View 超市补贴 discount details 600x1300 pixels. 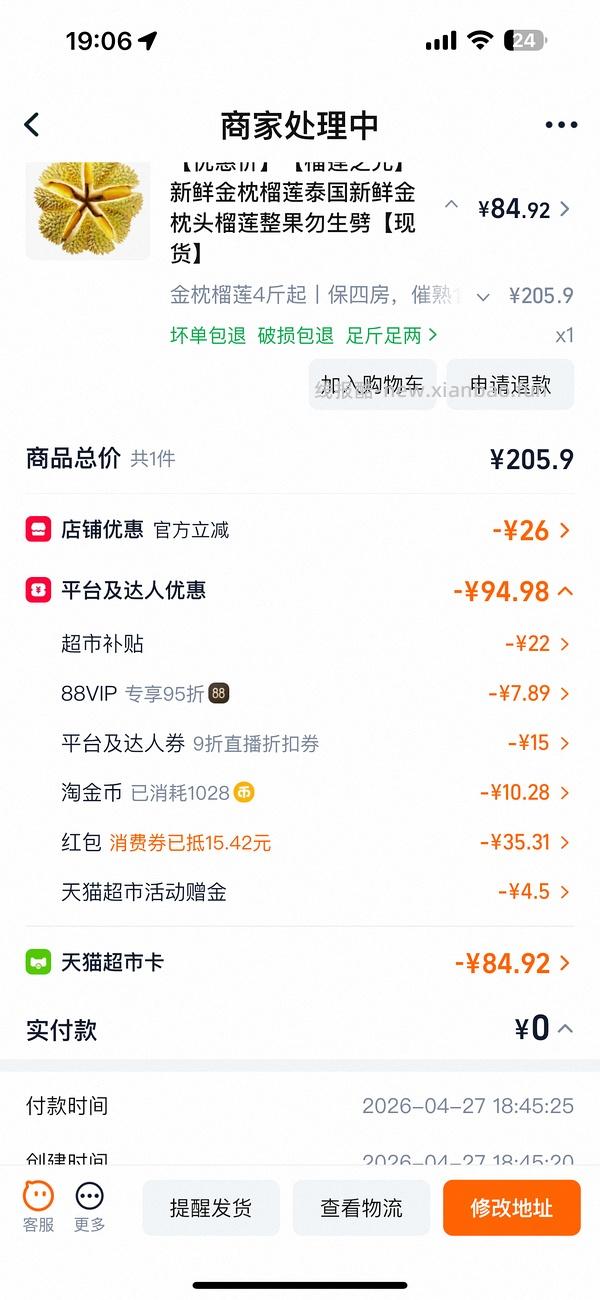tap(300, 644)
